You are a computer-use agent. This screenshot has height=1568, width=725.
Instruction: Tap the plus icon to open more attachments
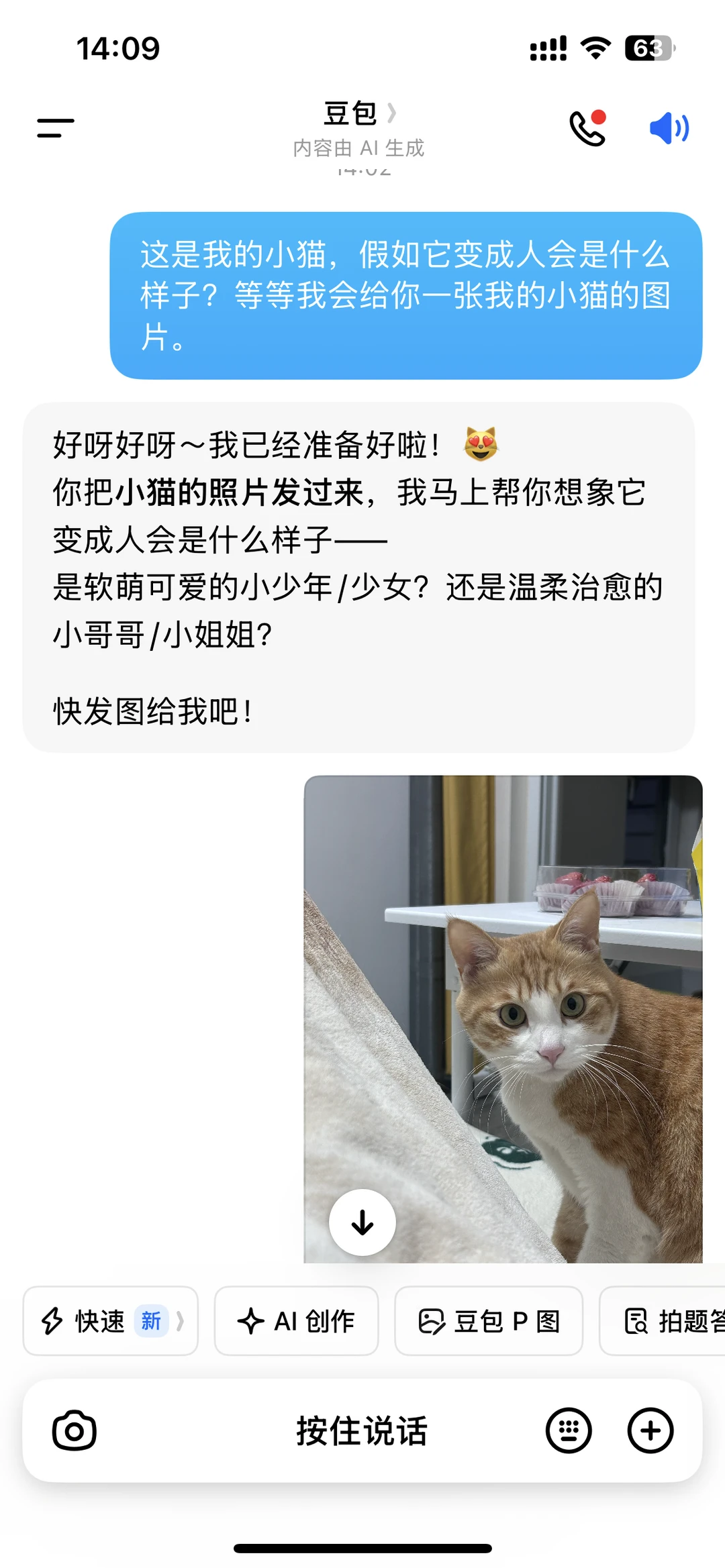coord(650,1430)
